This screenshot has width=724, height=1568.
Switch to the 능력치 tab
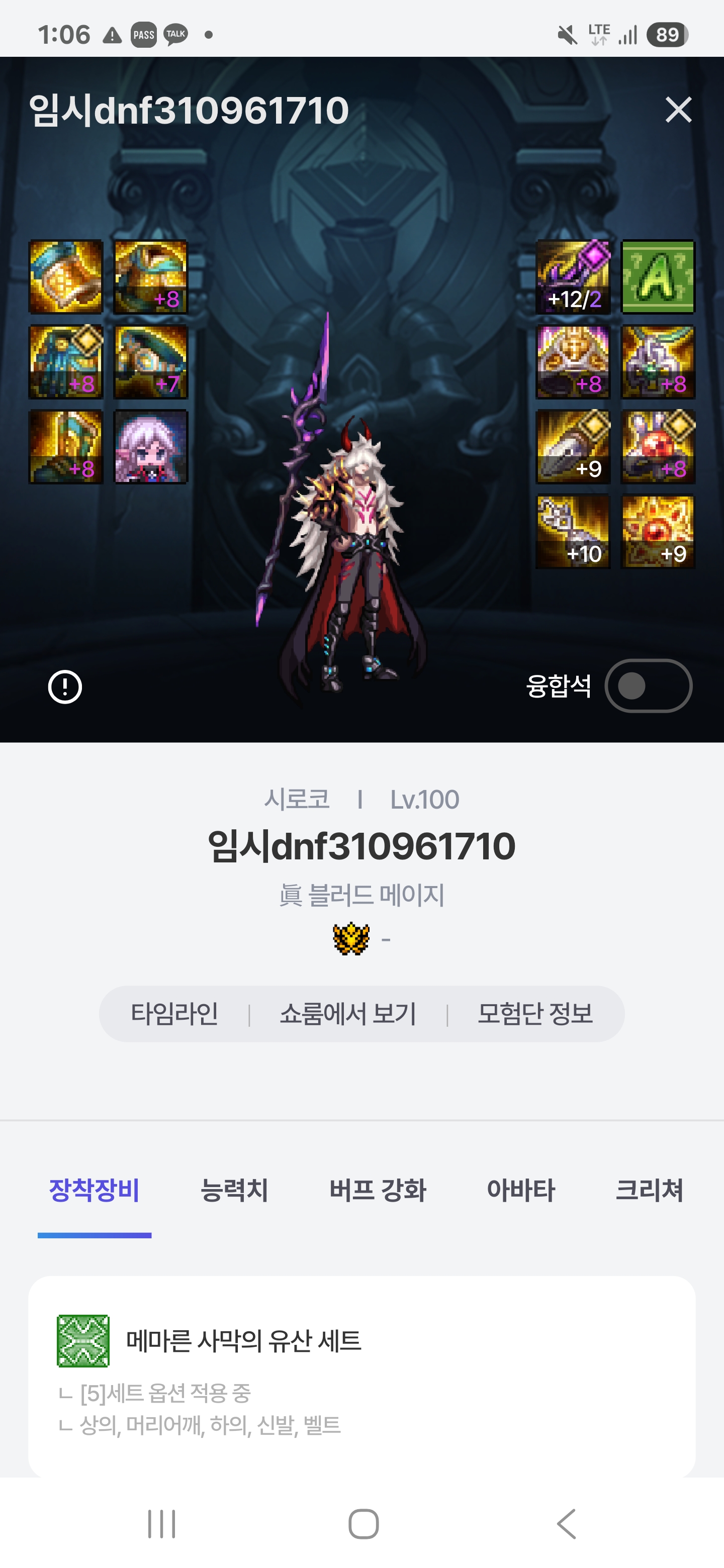click(x=234, y=1191)
